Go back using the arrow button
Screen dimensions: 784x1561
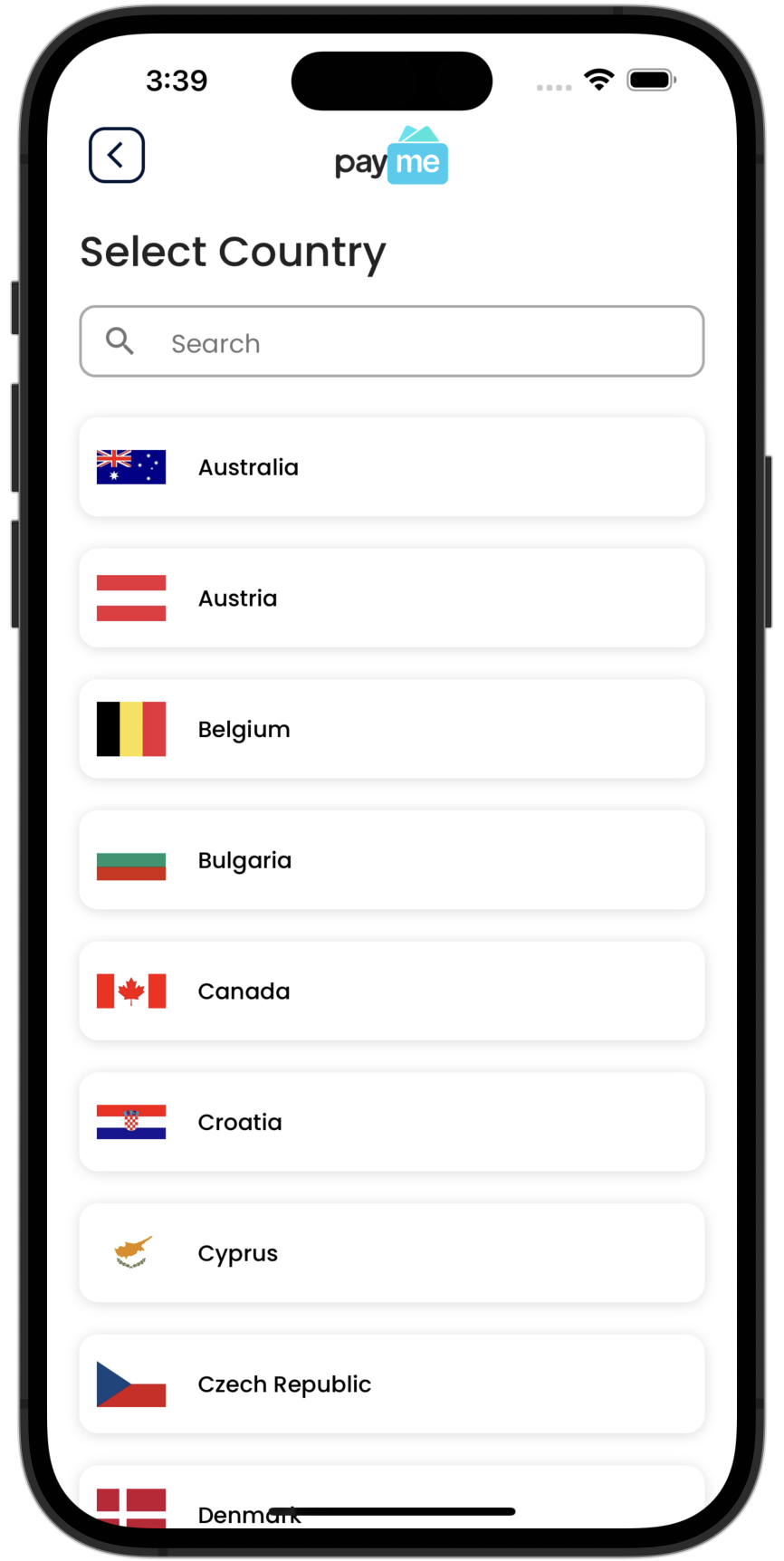point(117,155)
